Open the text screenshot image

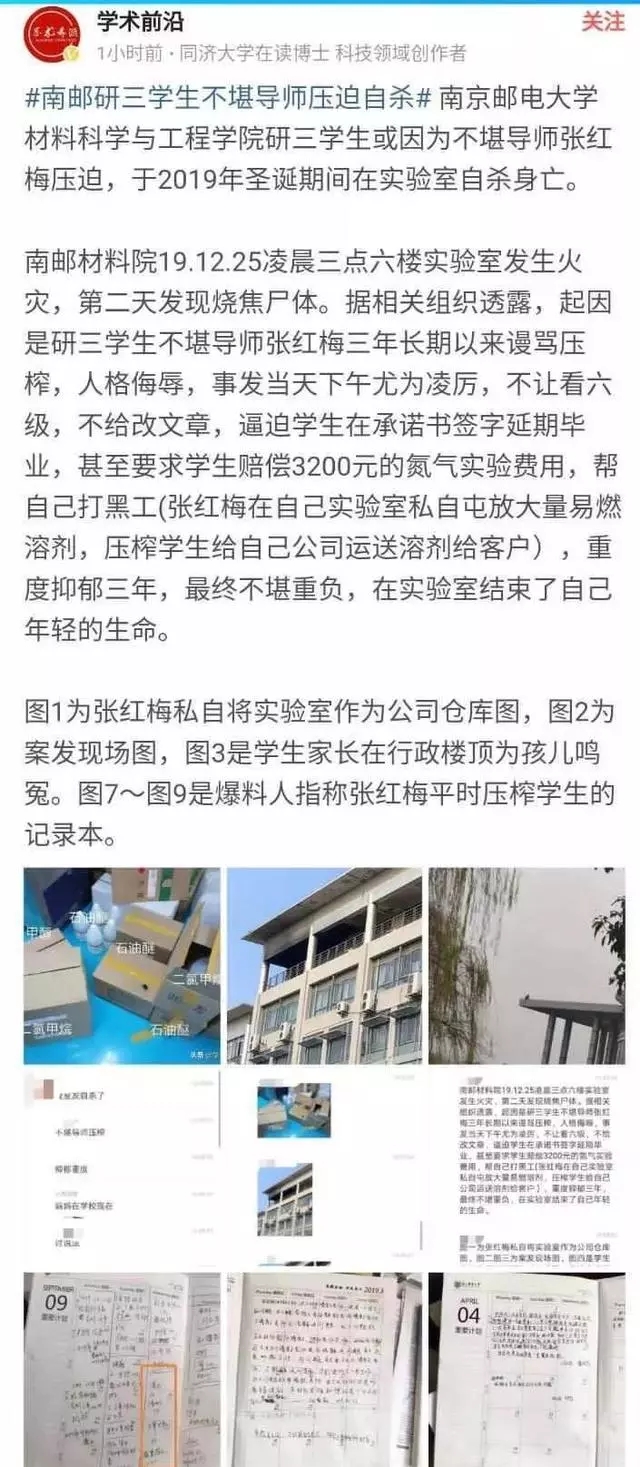point(526,1166)
